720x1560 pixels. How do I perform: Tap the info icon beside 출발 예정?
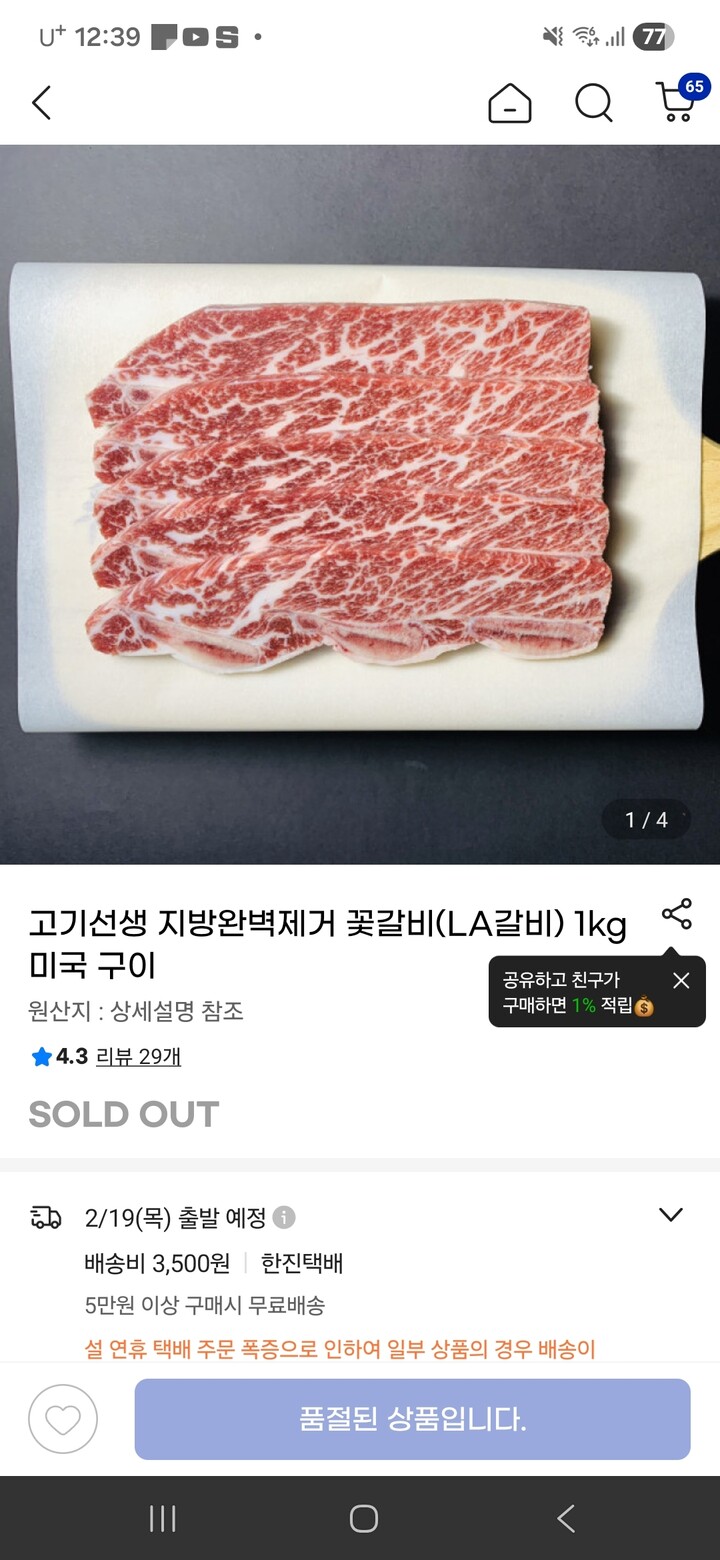pyautogui.click(x=285, y=1217)
